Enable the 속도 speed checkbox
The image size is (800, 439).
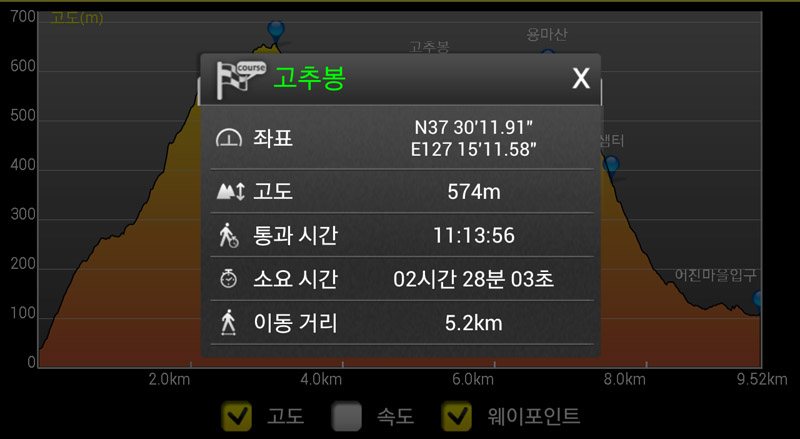click(347, 416)
